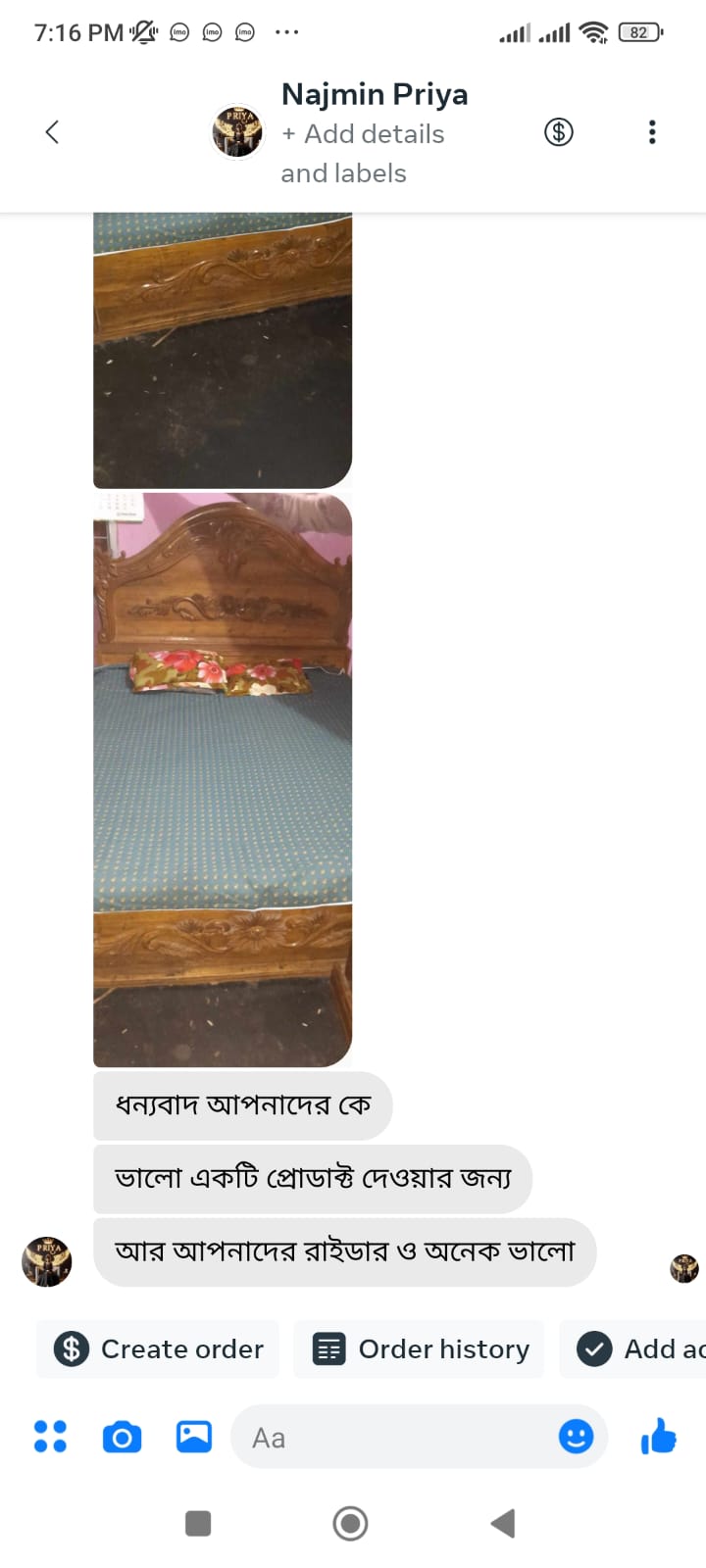Screen dimensions: 706x1568
Task: Open the gallery image picker
Action: coord(194,1437)
